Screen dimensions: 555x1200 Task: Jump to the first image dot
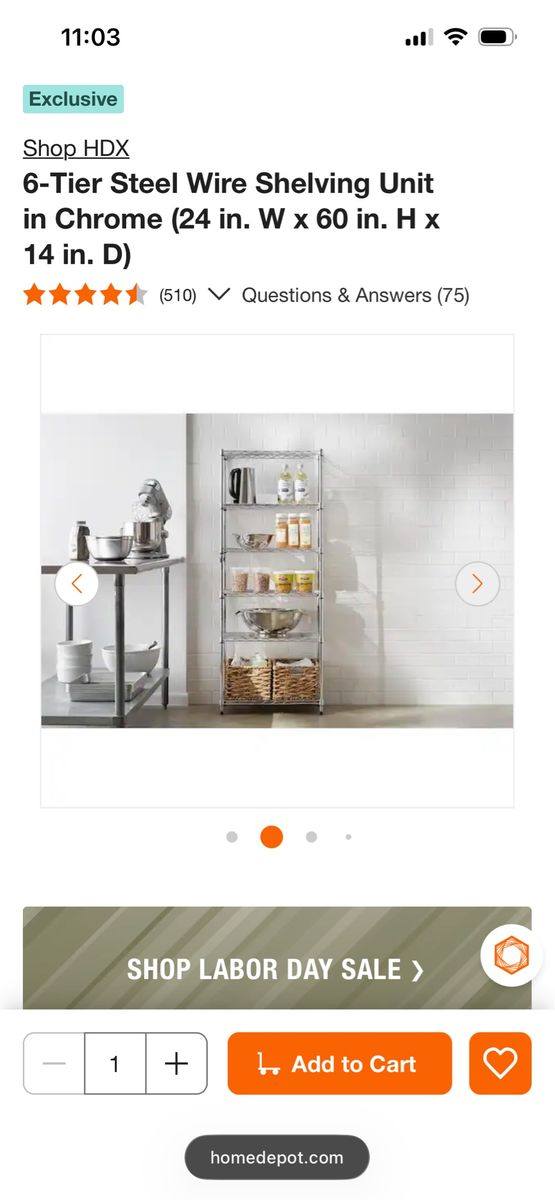click(x=232, y=837)
